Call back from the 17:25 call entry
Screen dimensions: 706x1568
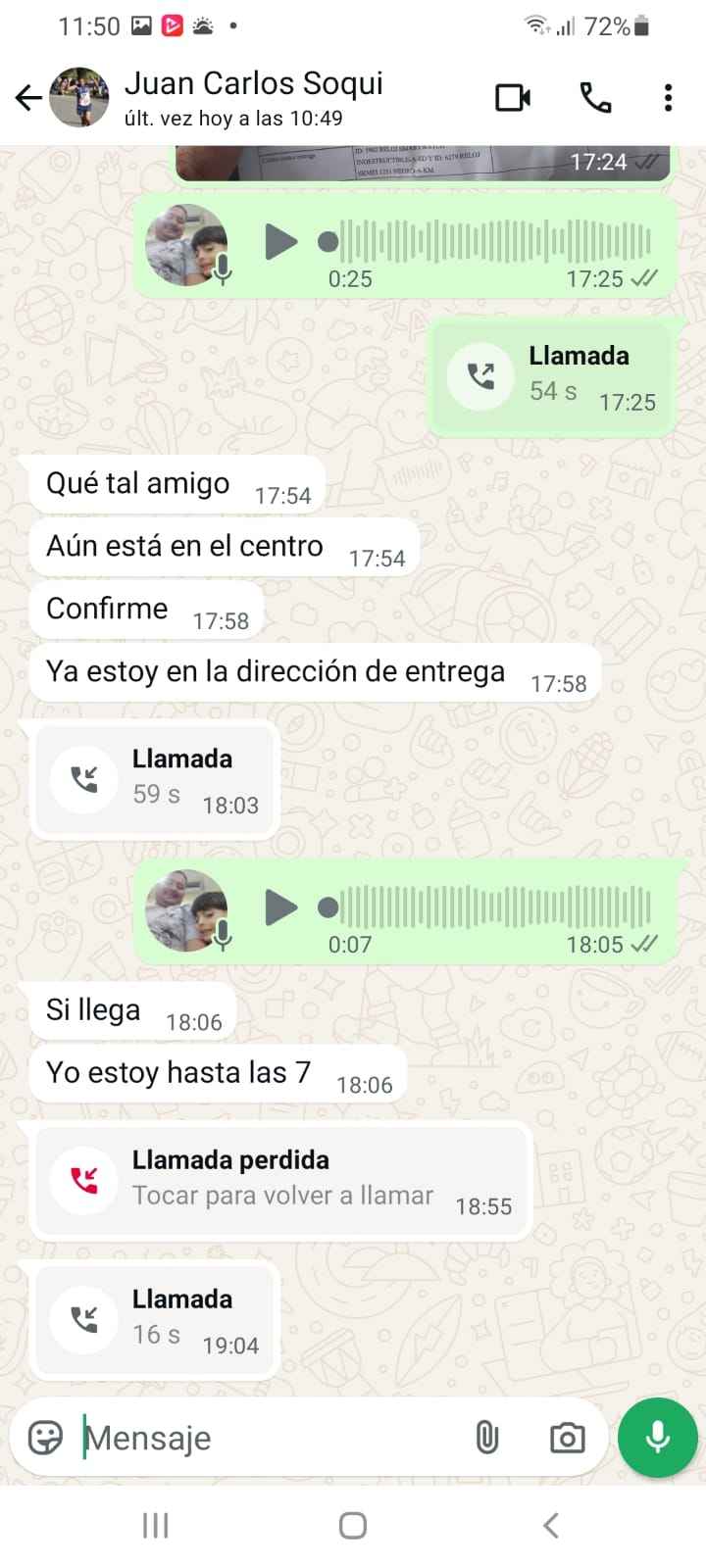pos(552,377)
